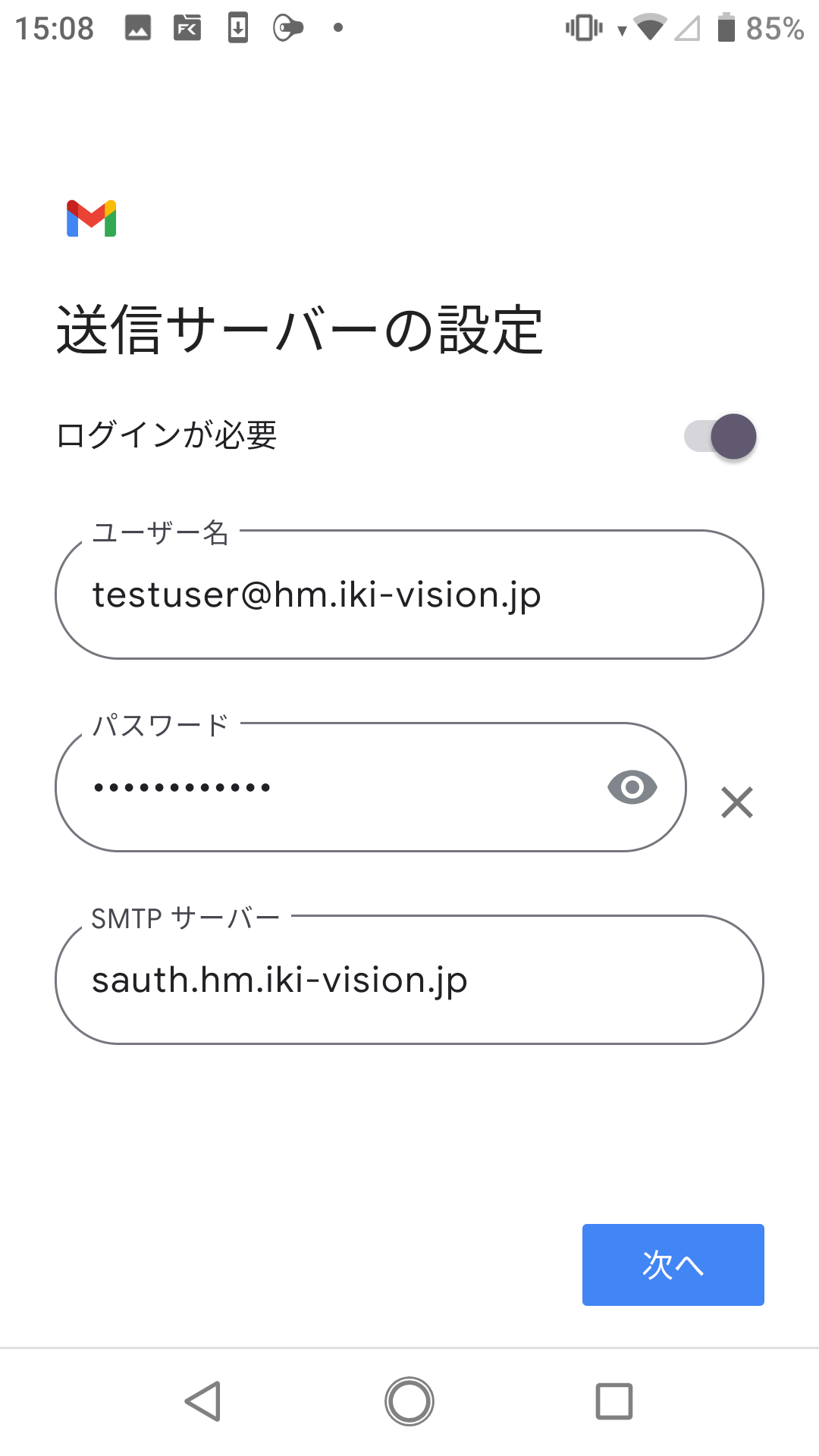Edit the SMTP サーバー field
This screenshot has width=819, height=1456.
pos(409,980)
